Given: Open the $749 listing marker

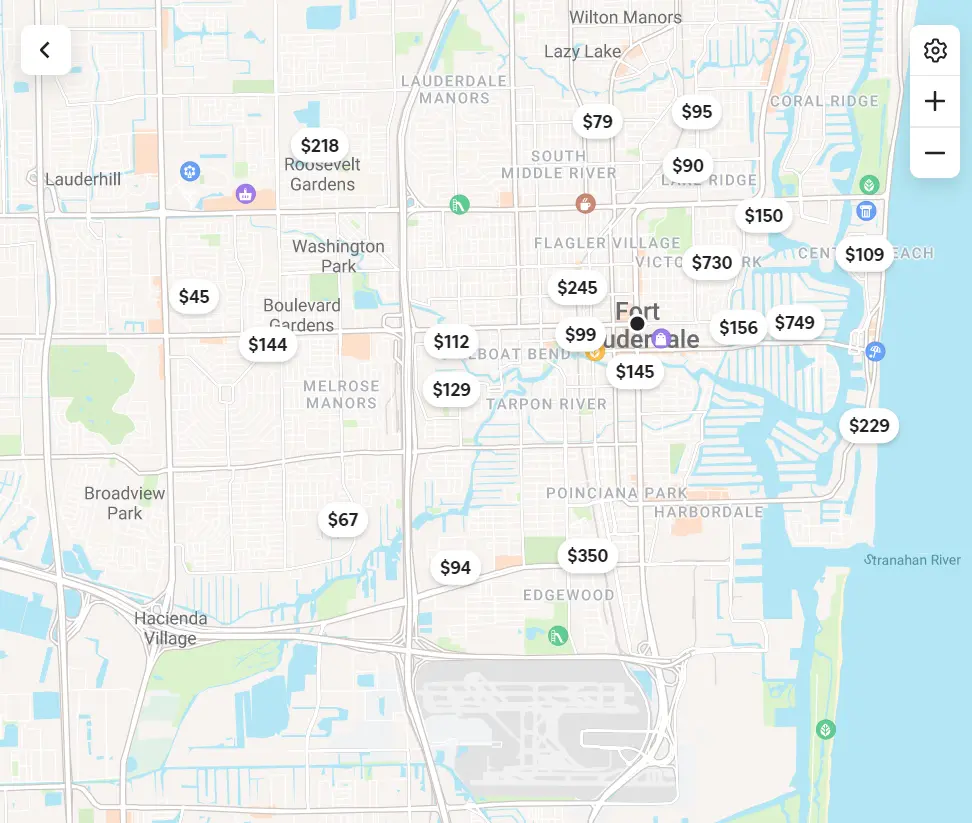Looking at the screenshot, I should tap(794, 322).
